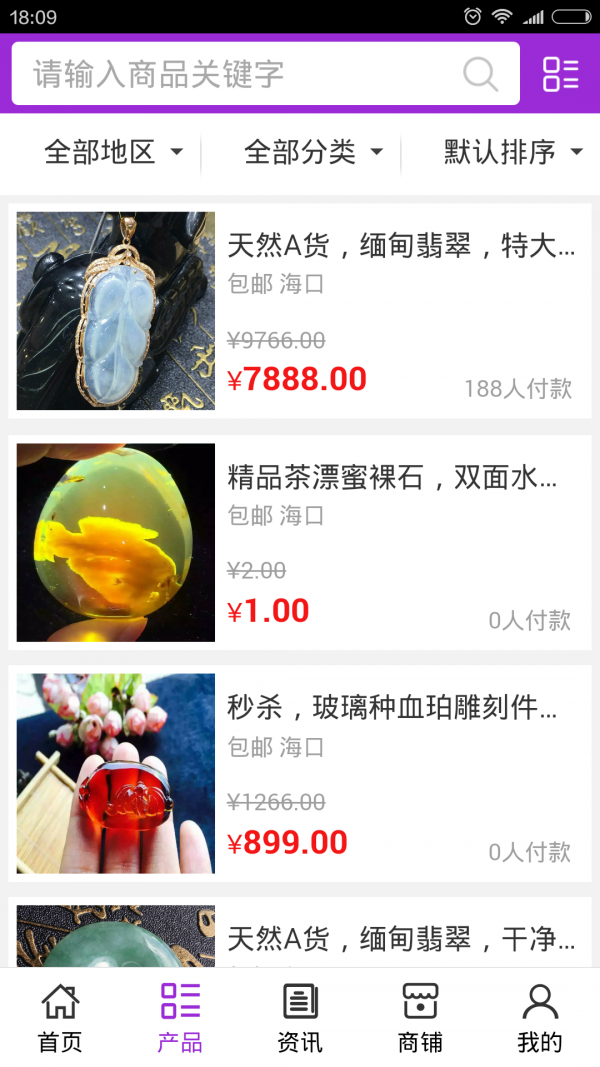View the 精品茶漂蜜裸石 product

click(300, 542)
